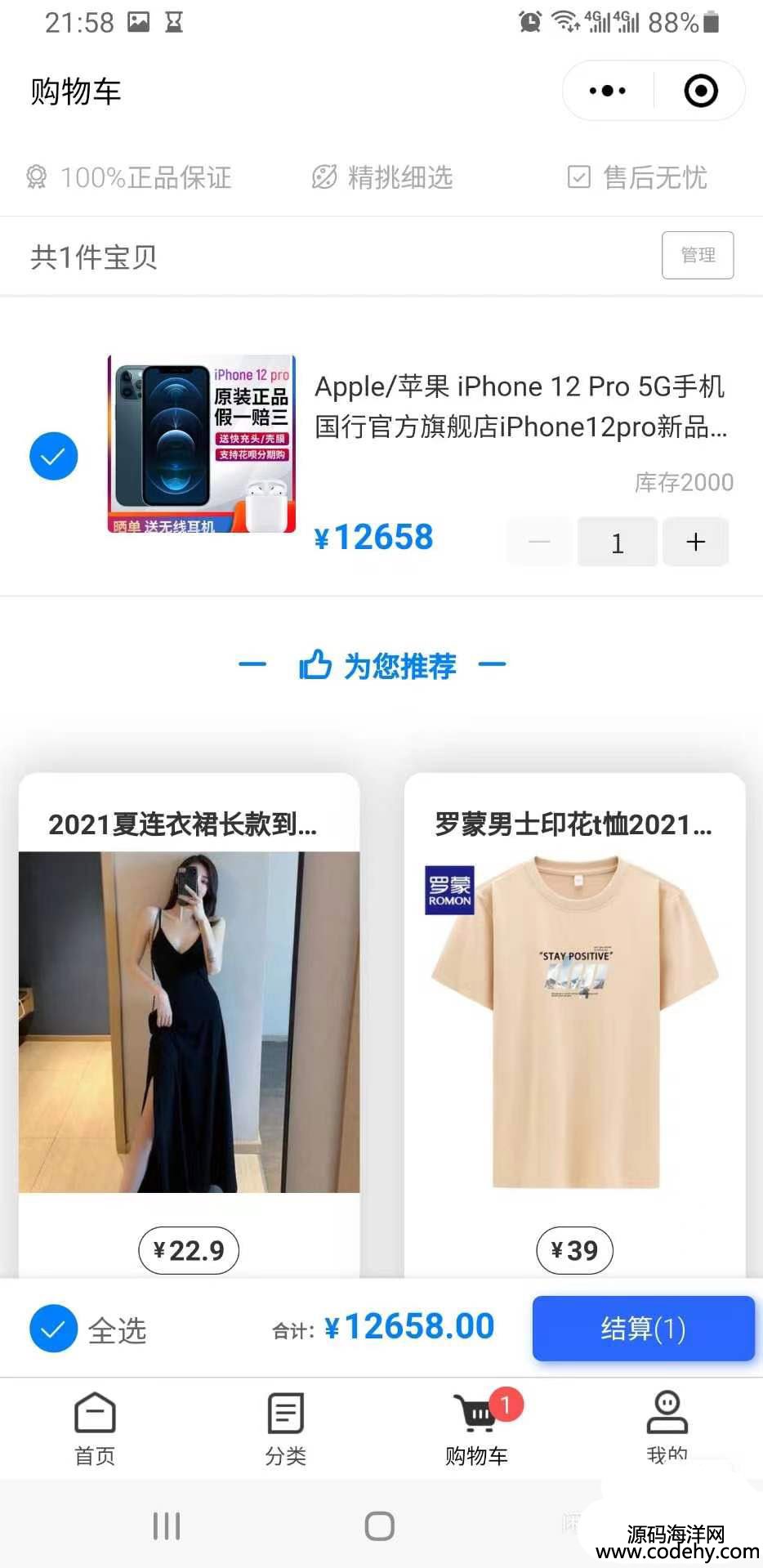Switch to the 购物车 tab
Screen dimensions: 763x1568
477,1428
